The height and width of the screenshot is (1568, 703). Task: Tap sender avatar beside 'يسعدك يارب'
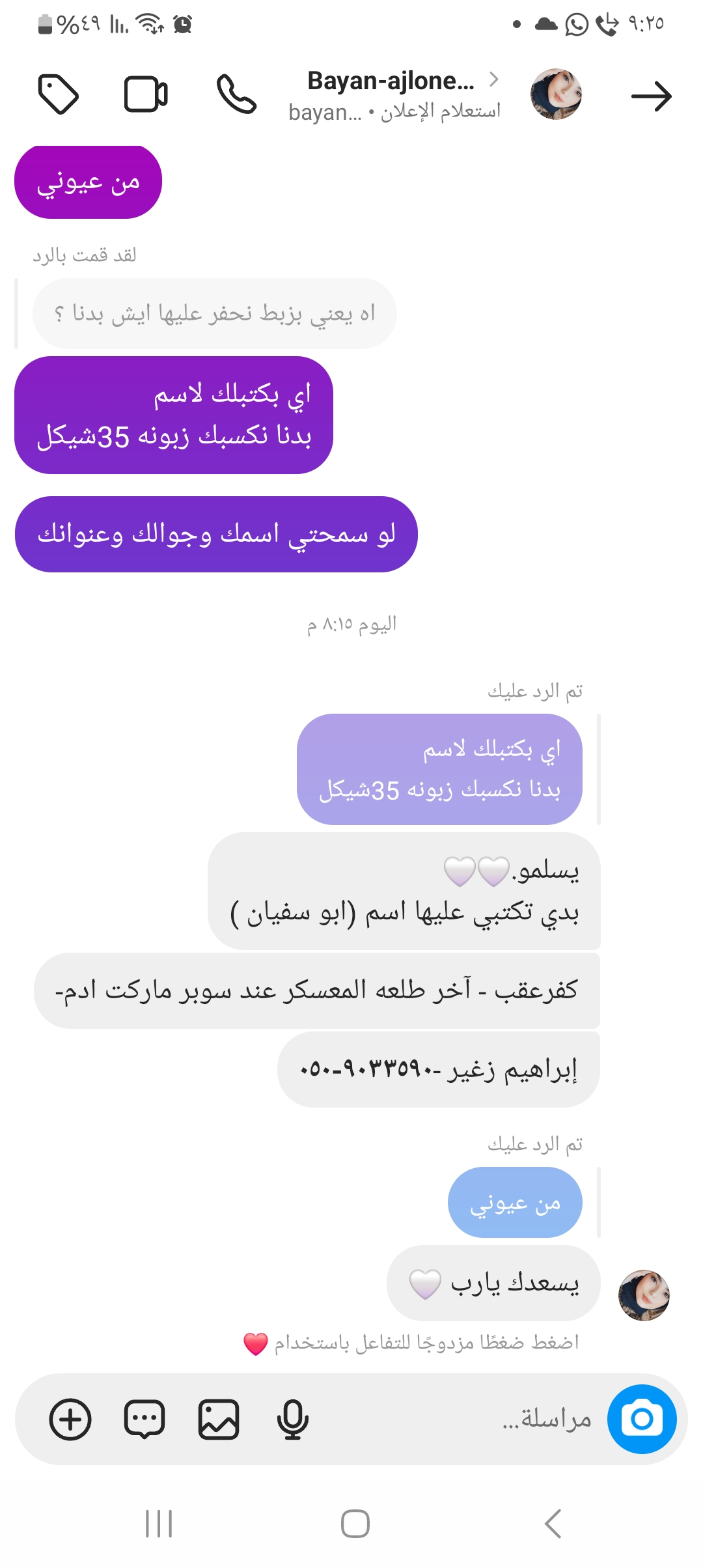tap(644, 1295)
